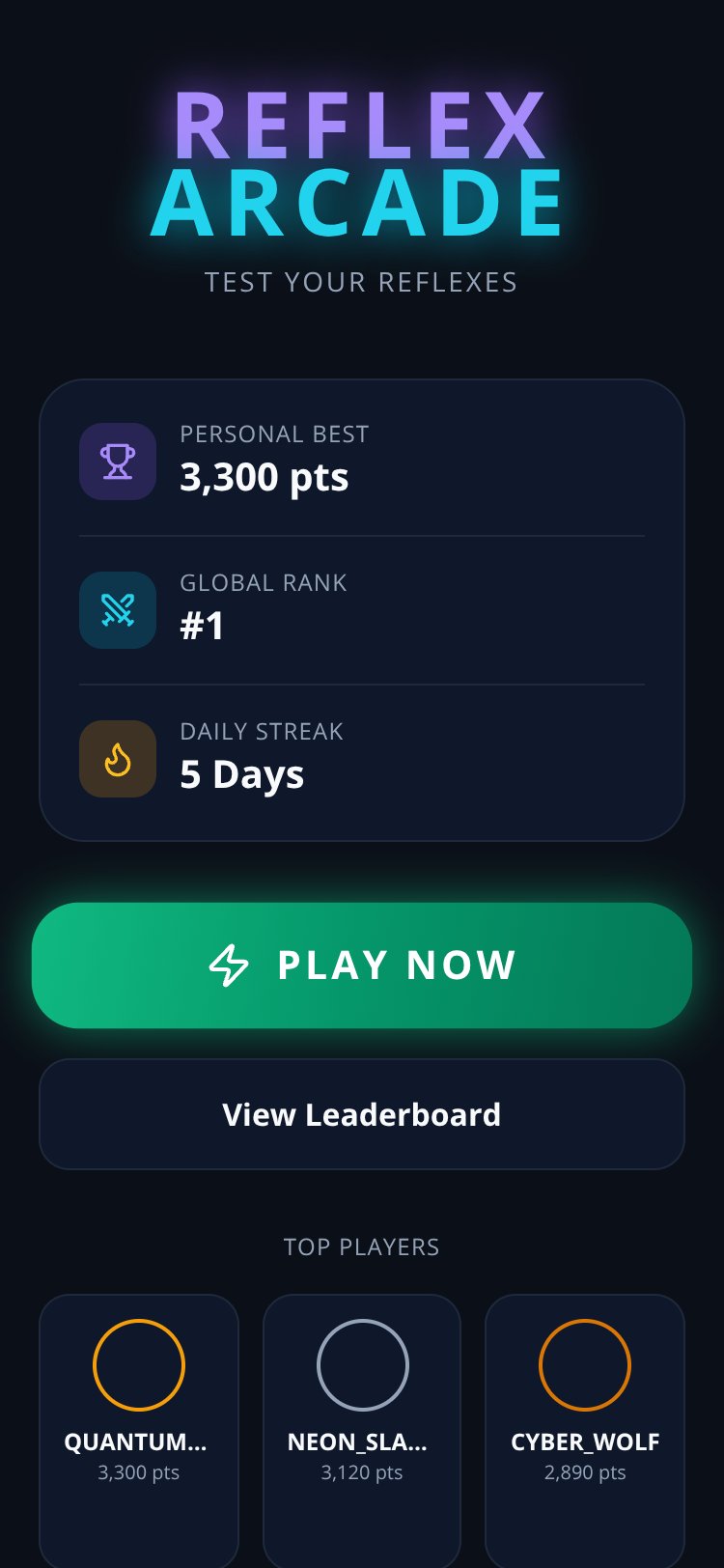
Task: Open the QUANTUM player card
Action: coord(139,1431)
